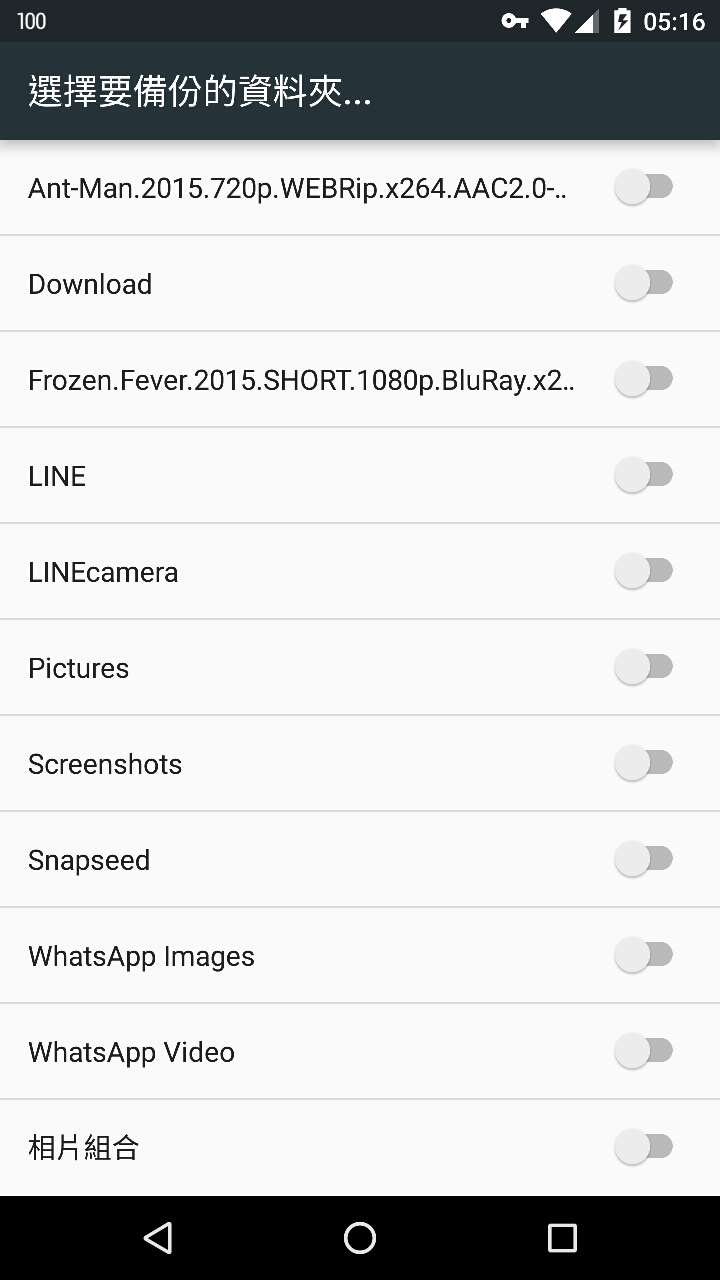This screenshot has width=720, height=1280.
Task: Enable the LINEcamera folder toggle
Action: pos(644,571)
